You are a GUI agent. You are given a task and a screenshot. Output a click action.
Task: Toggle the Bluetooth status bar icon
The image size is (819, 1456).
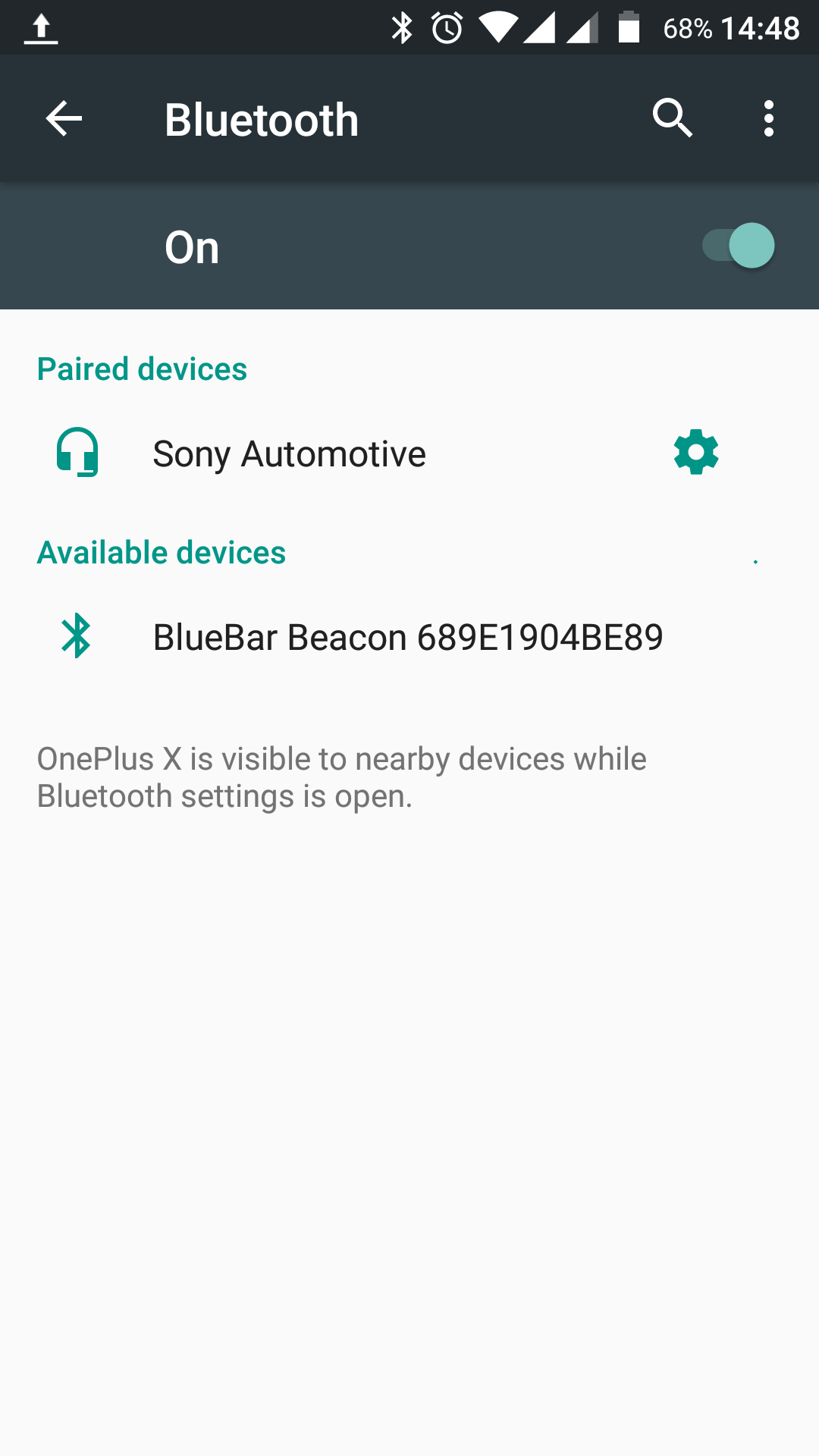(x=403, y=27)
